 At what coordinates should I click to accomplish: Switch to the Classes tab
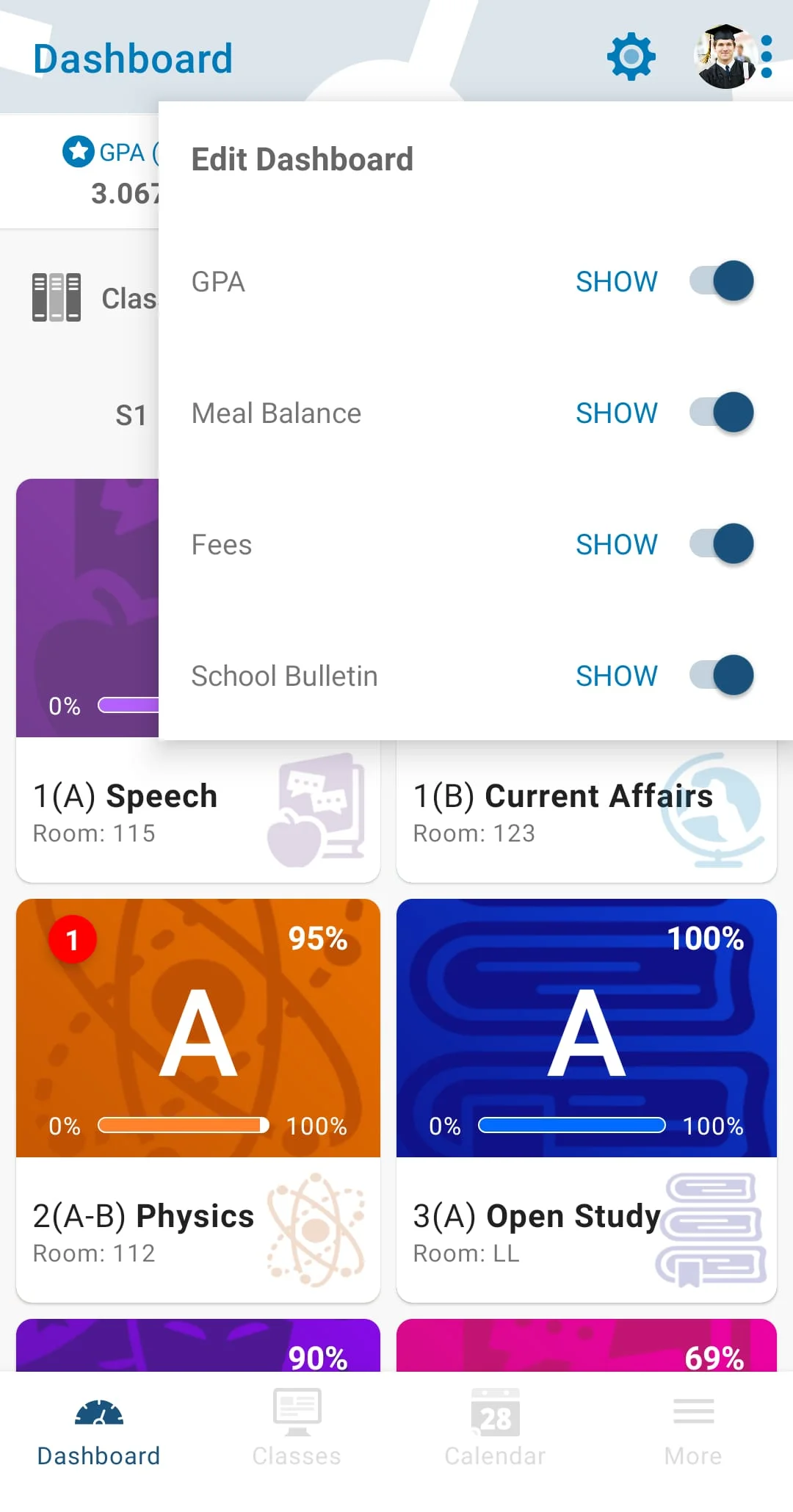tap(297, 1432)
